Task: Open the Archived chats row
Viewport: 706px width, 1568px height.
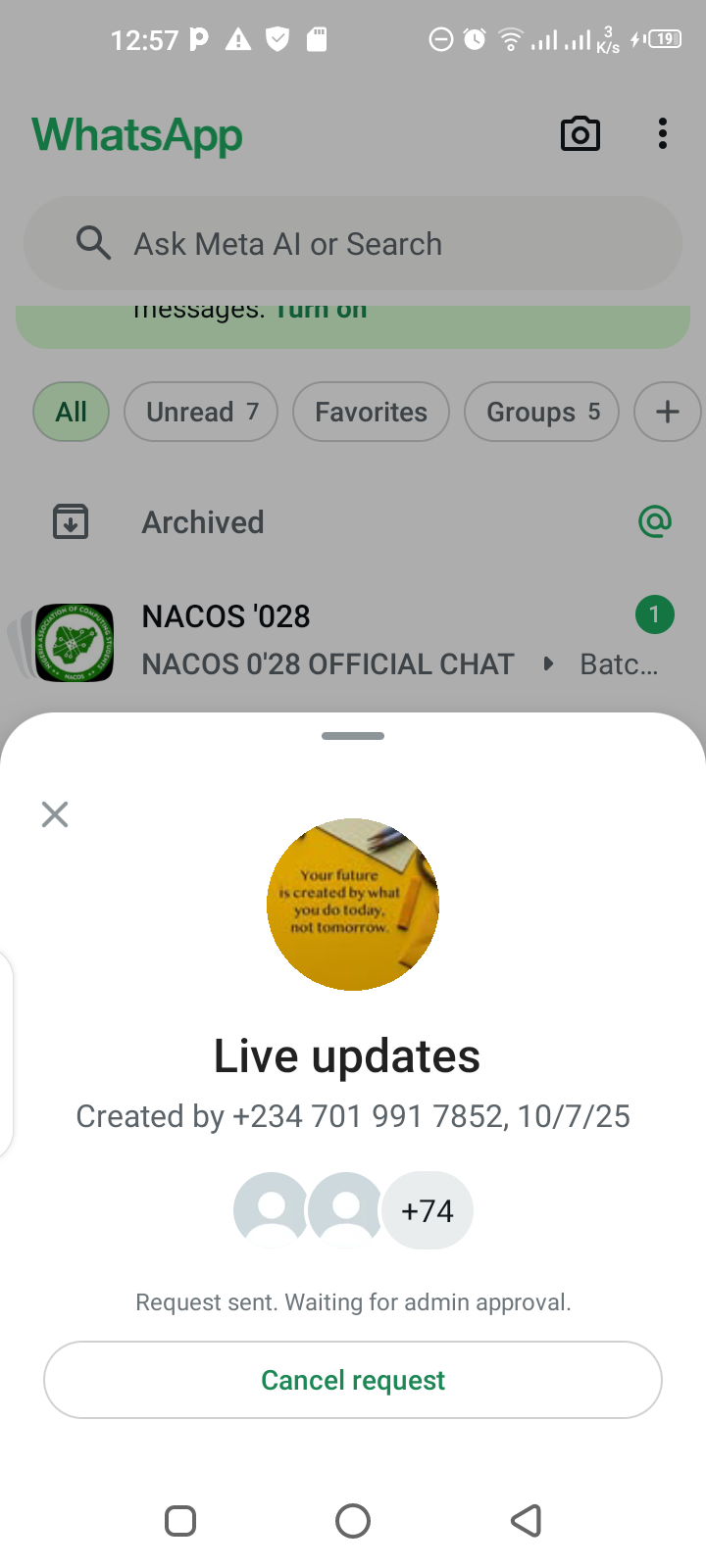Action: pyautogui.click(x=203, y=522)
